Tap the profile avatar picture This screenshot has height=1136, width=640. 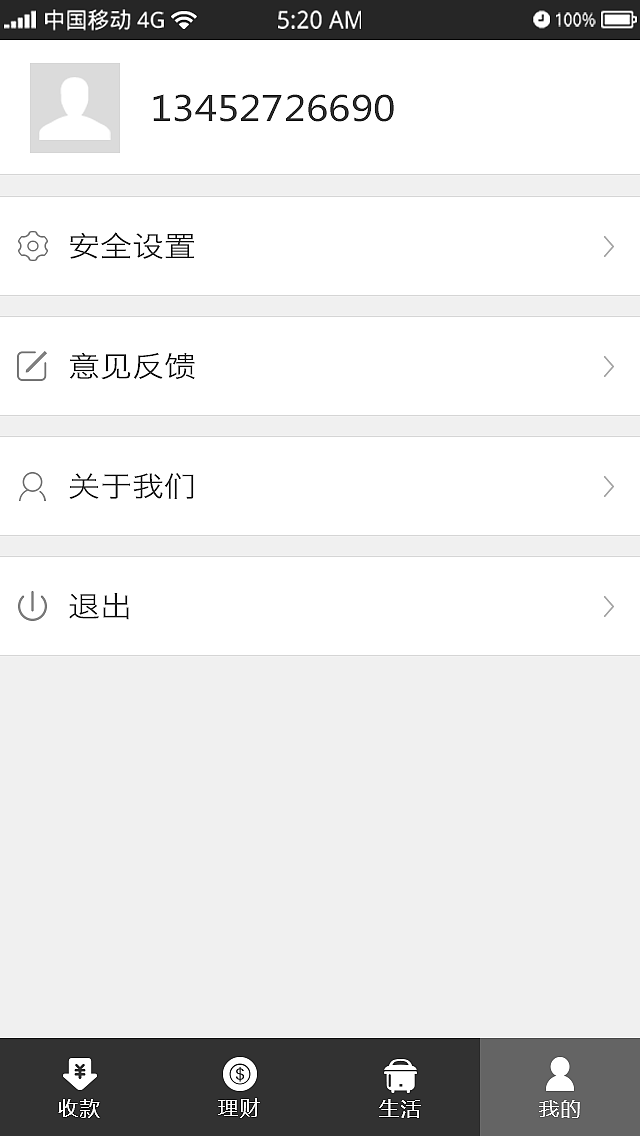(75, 108)
